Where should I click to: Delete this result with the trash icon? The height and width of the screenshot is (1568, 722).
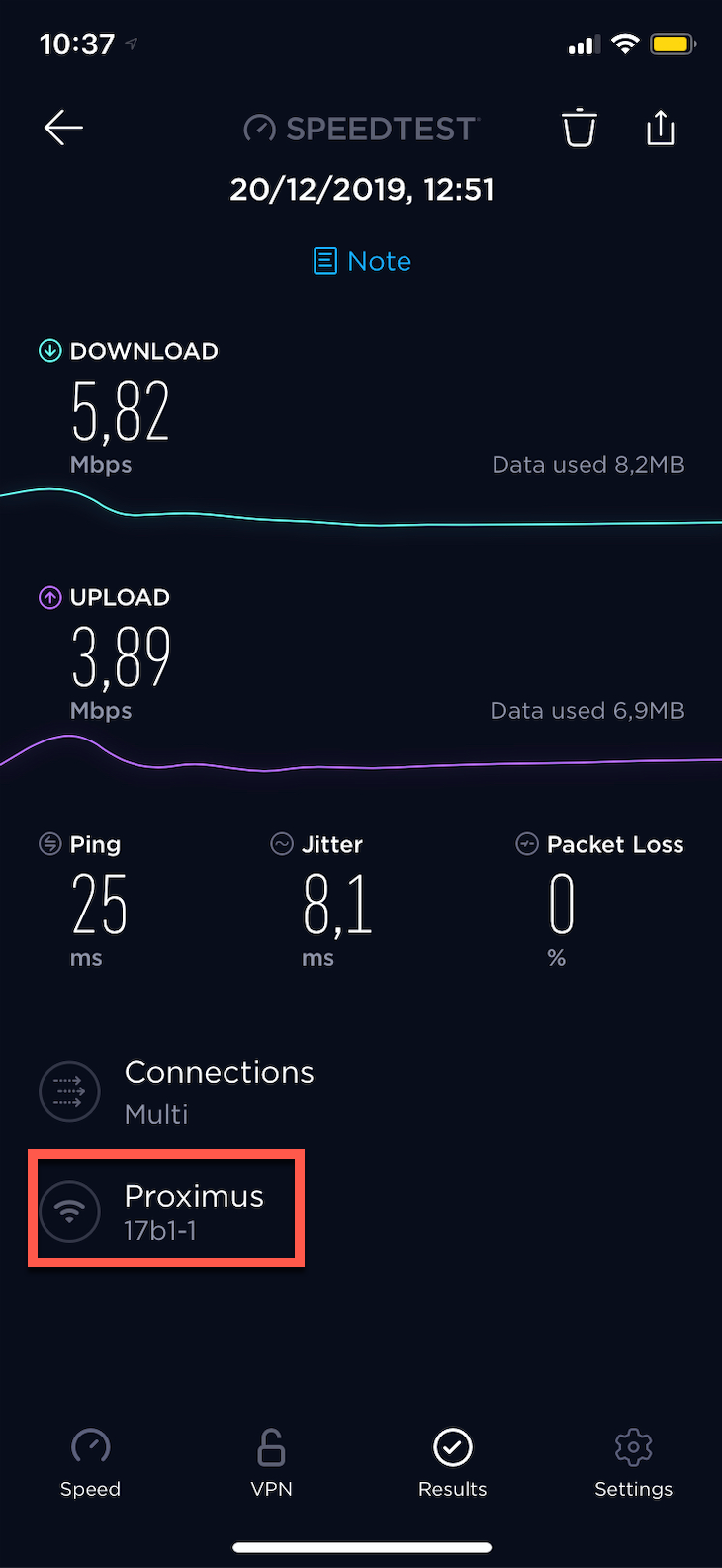coord(580,129)
